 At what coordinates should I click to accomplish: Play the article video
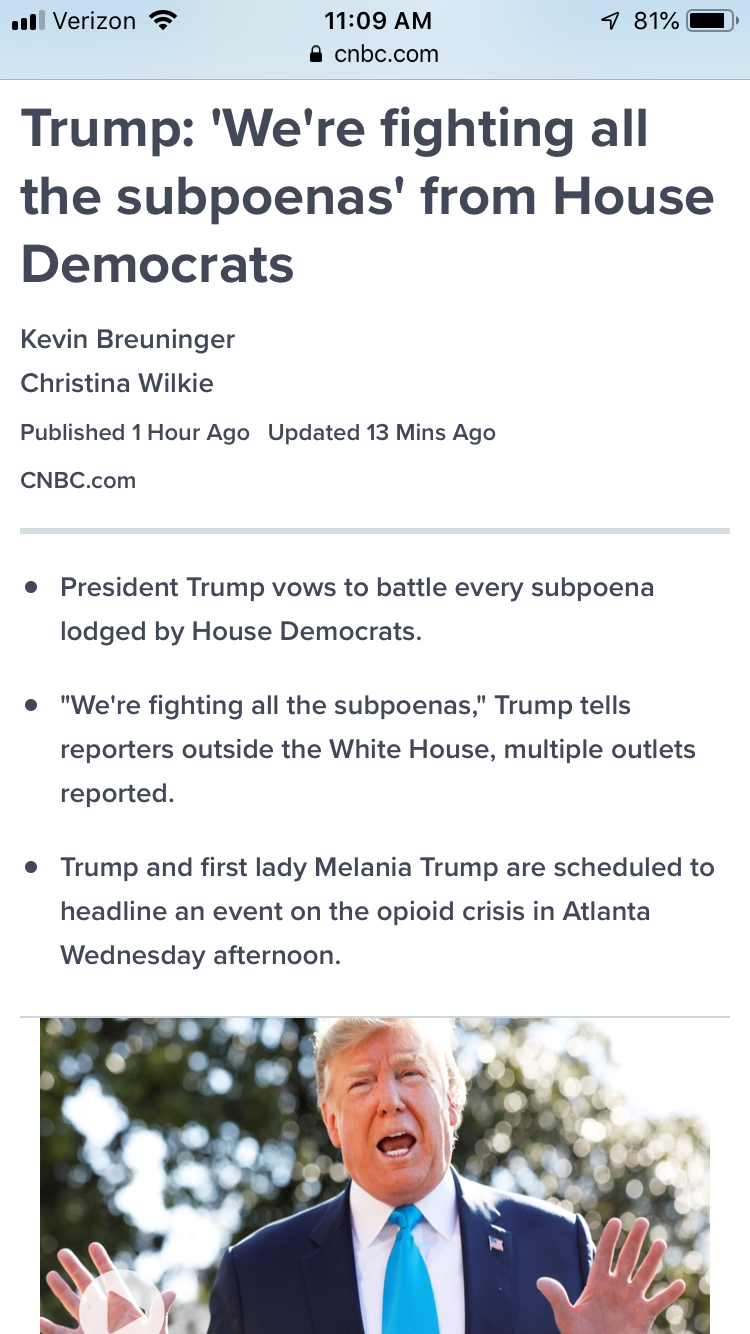(120, 1304)
